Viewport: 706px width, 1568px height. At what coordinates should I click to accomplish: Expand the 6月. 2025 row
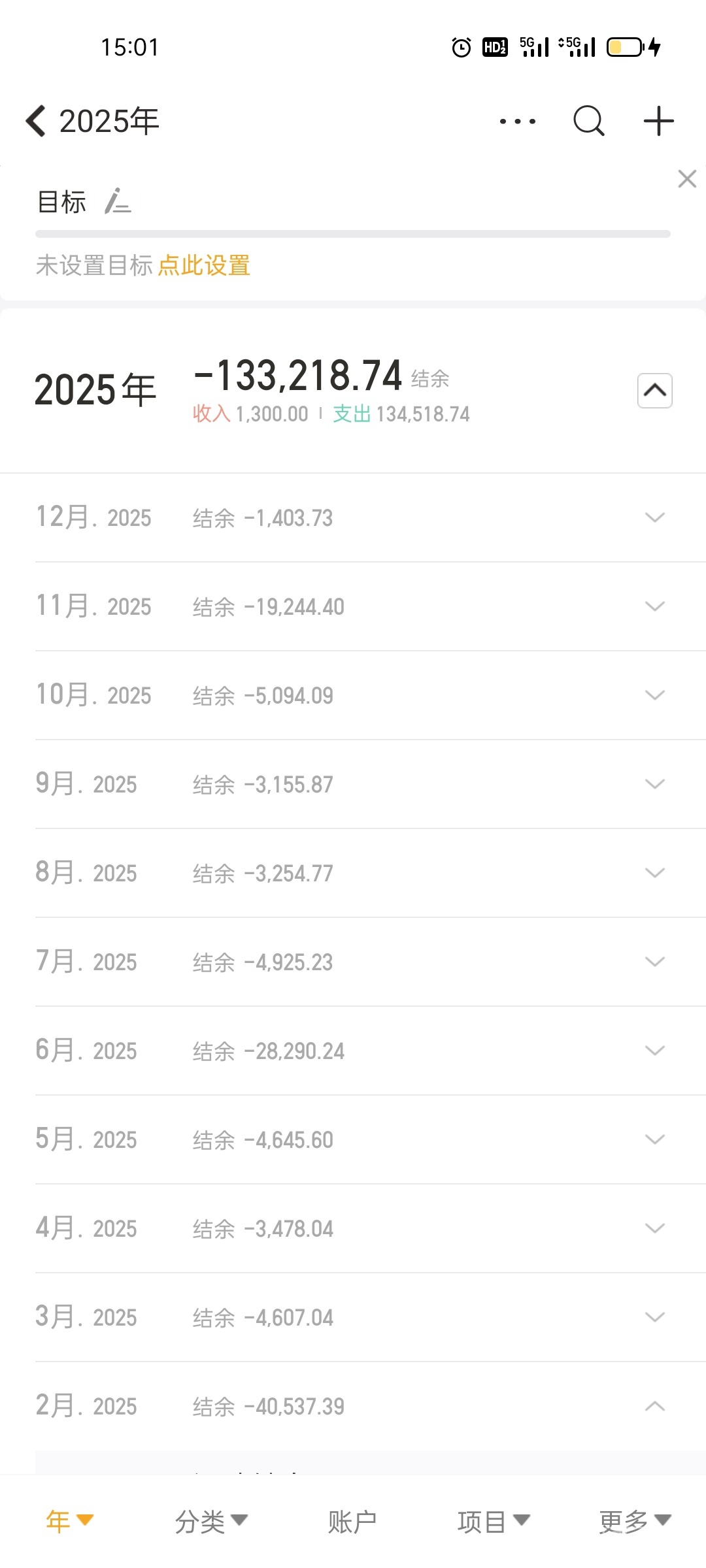[654, 1051]
